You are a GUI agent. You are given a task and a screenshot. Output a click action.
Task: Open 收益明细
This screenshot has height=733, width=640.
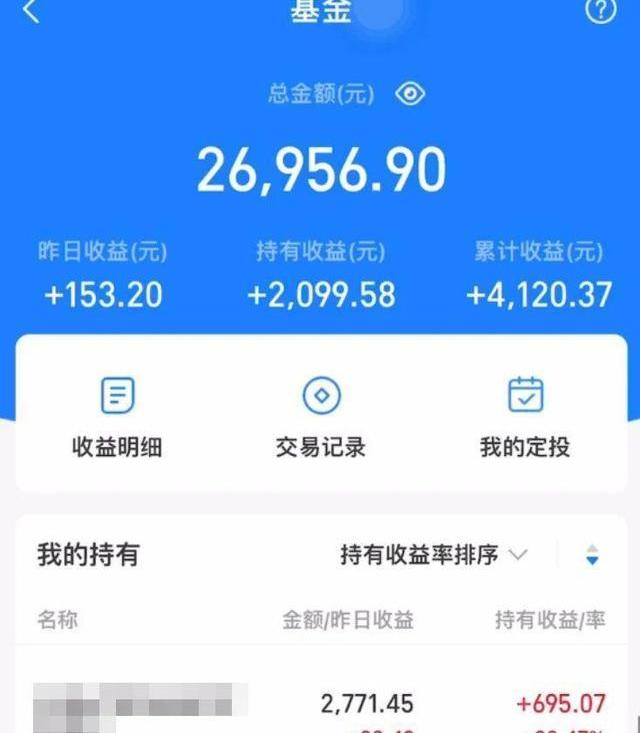[x=117, y=418]
